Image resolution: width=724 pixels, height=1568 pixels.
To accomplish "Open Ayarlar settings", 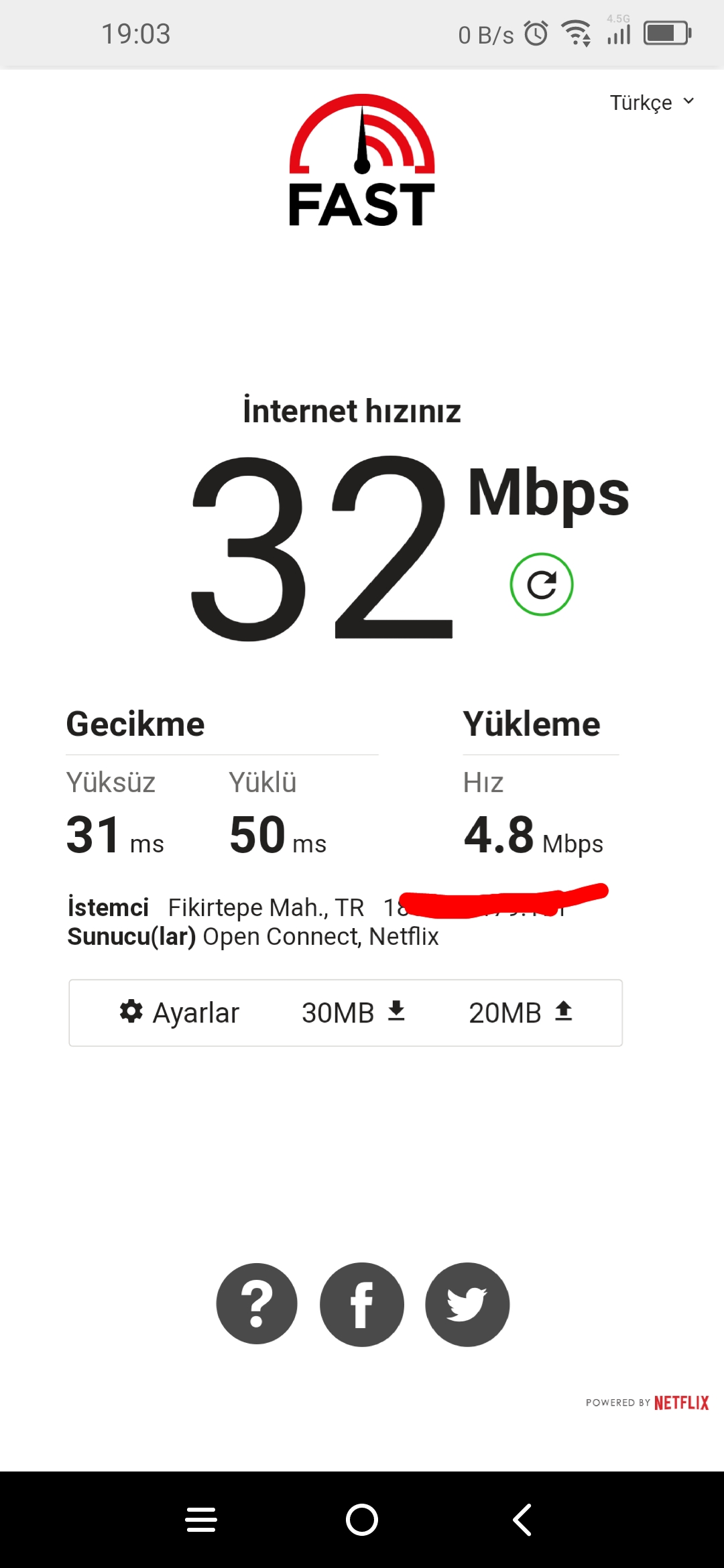I will coord(179,1012).
